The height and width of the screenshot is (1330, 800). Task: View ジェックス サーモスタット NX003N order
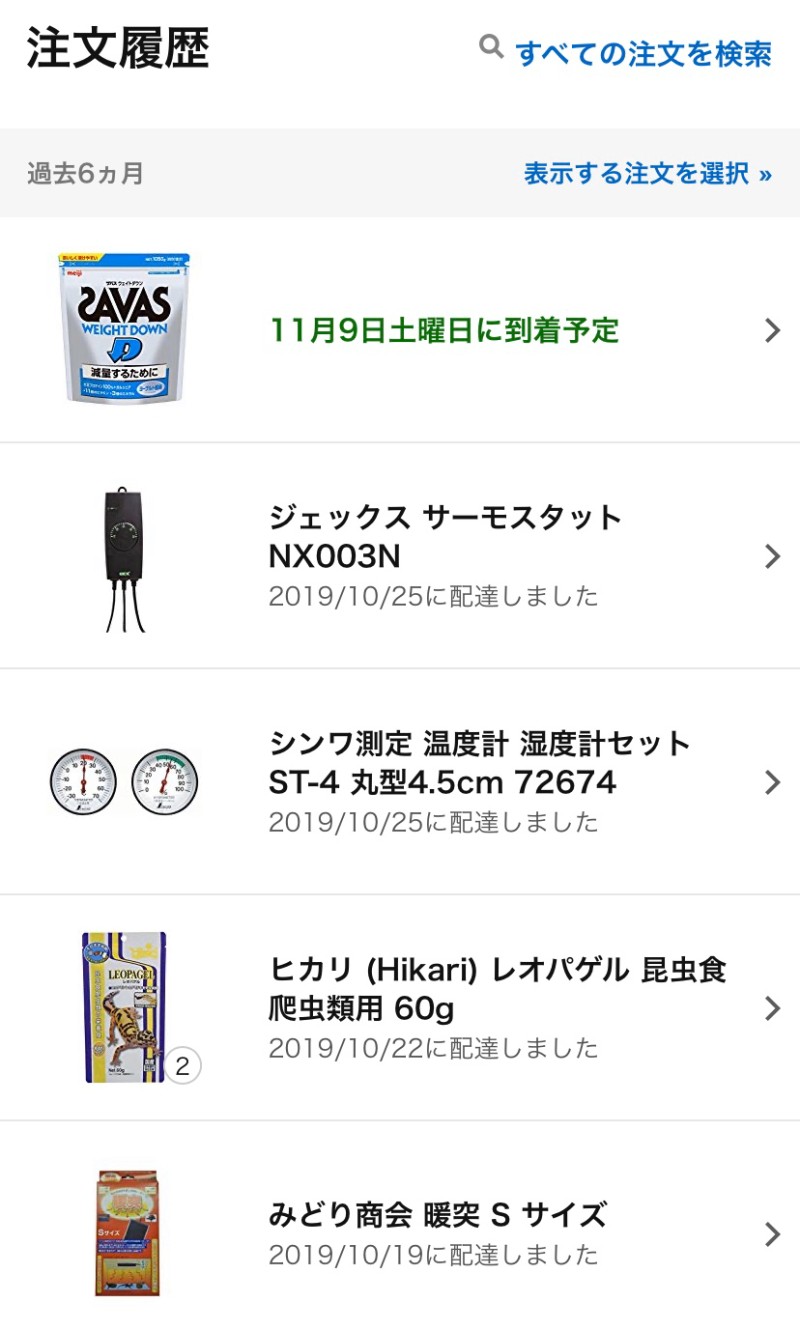445,556
